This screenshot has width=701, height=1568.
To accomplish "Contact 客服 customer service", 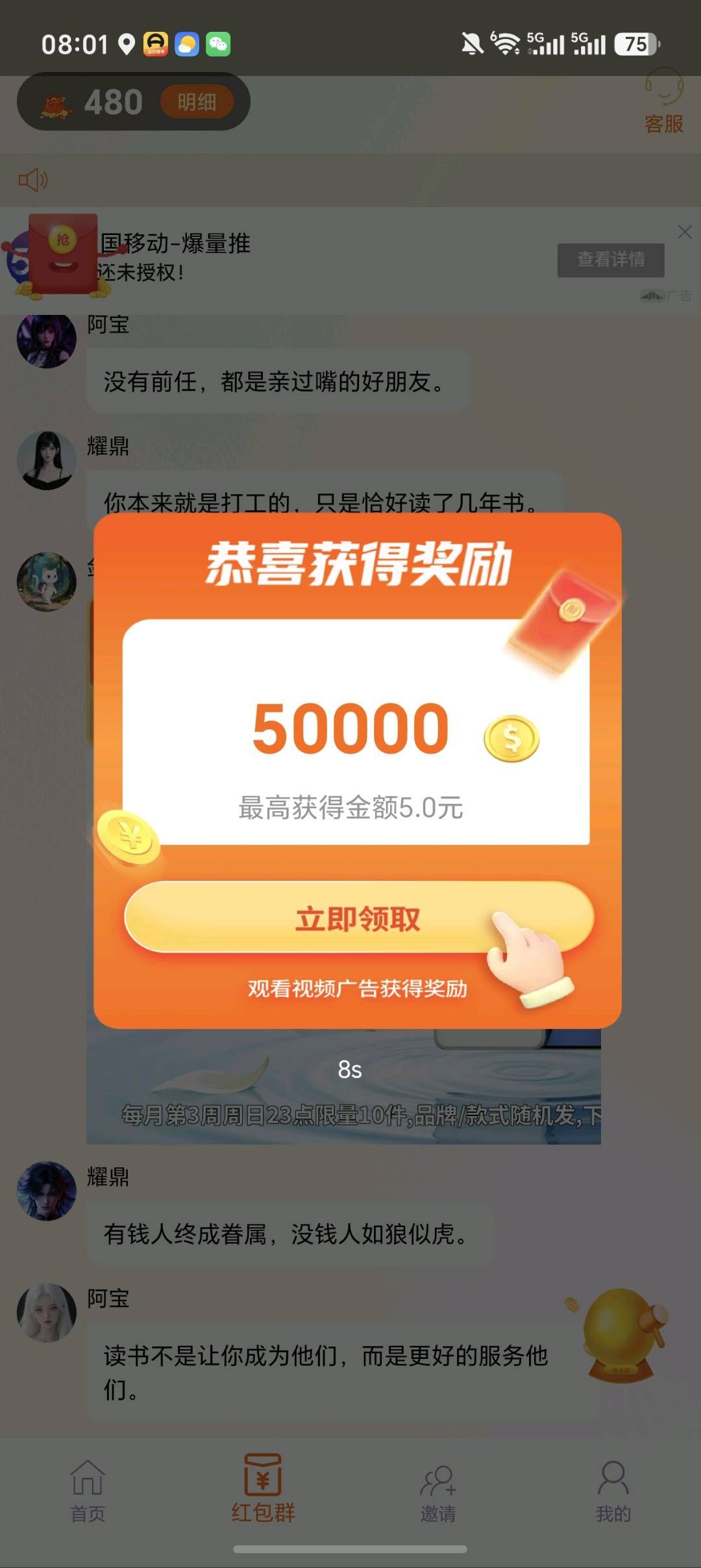I will [x=664, y=102].
